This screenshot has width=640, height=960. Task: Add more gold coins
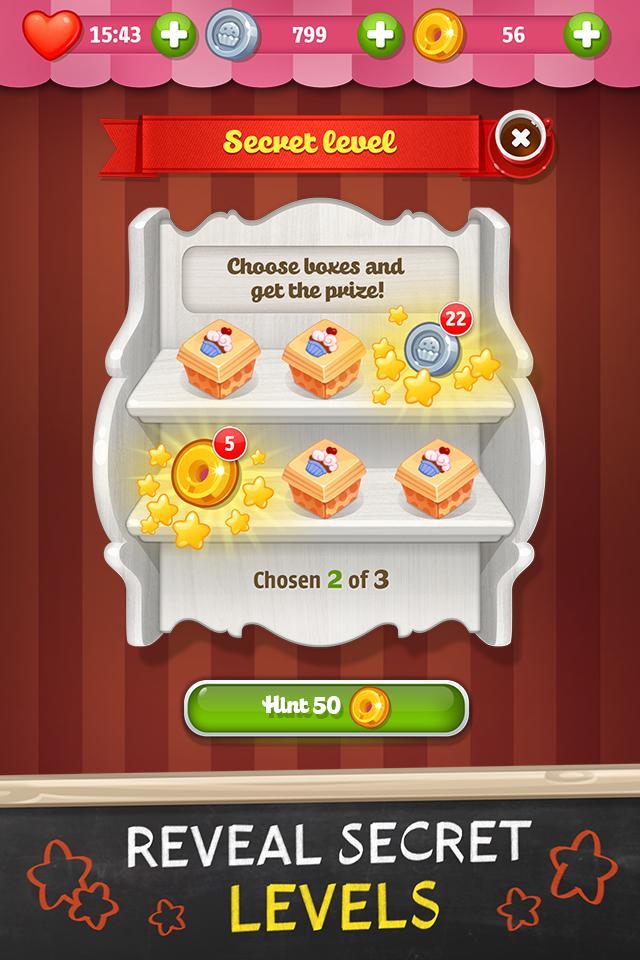[587, 36]
